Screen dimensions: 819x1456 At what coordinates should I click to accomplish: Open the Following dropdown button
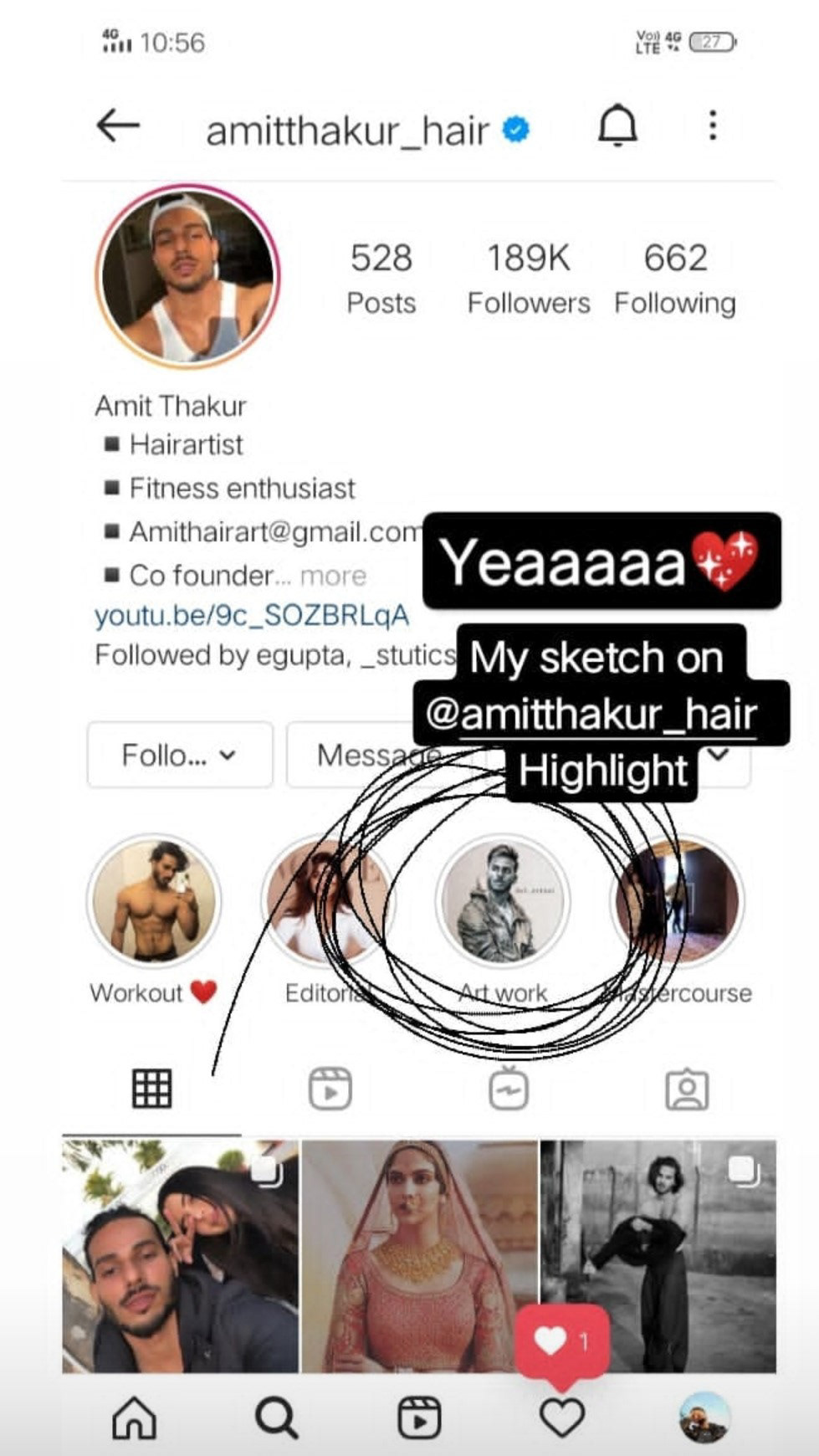click(x=179, y=755)
